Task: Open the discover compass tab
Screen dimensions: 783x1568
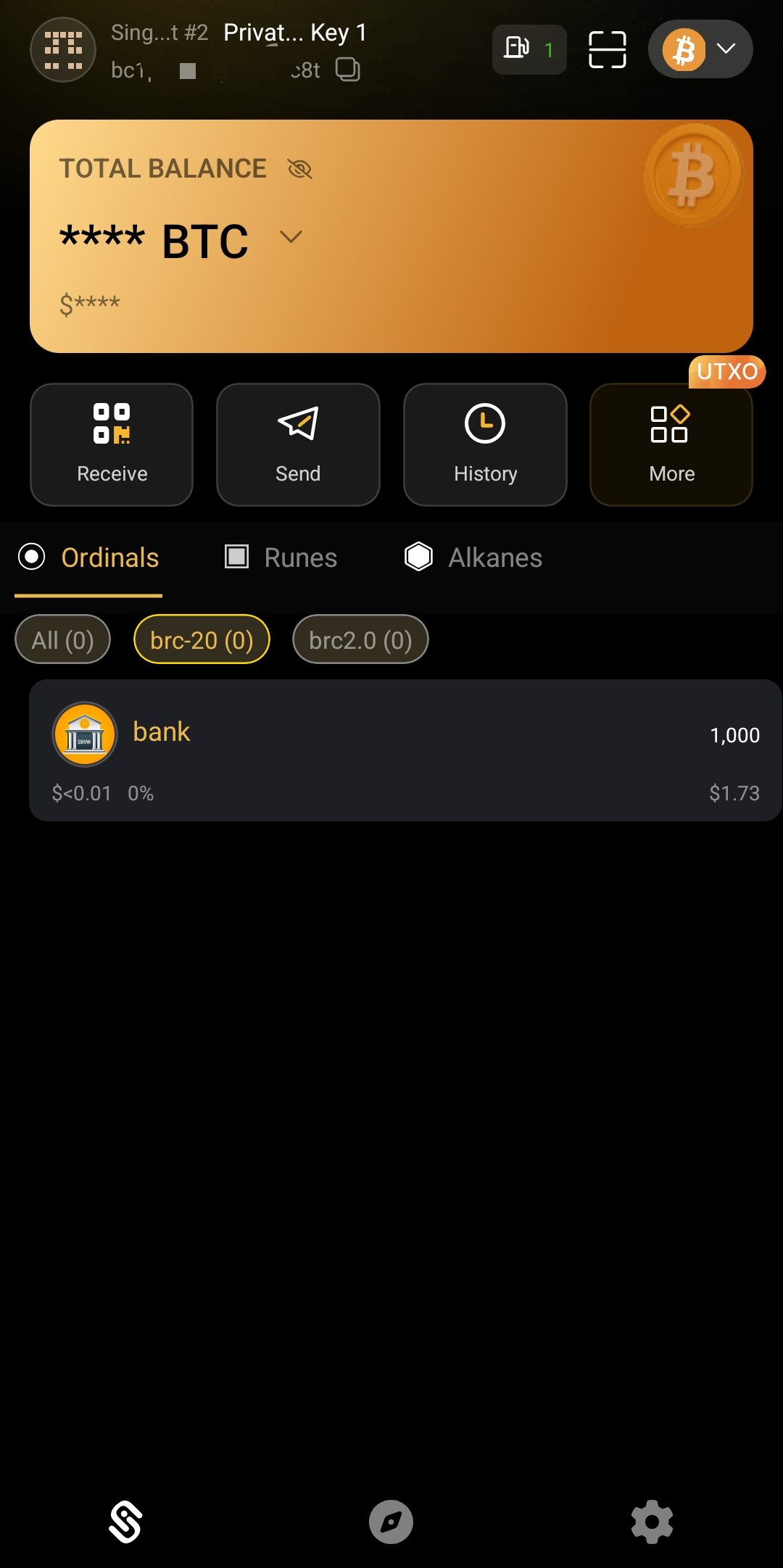Action: [391, 1522]
